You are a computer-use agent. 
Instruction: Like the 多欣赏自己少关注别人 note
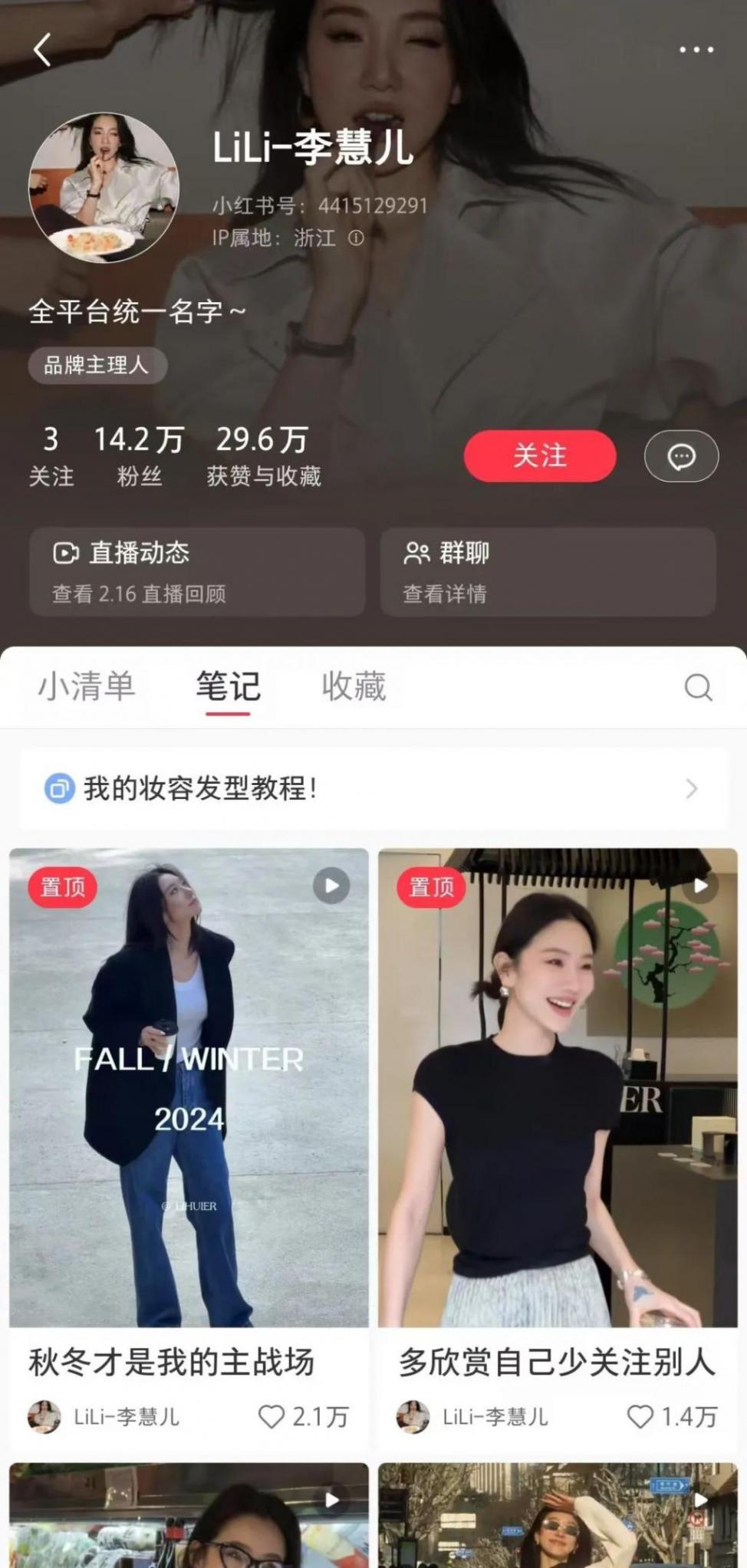point(640,1416)
